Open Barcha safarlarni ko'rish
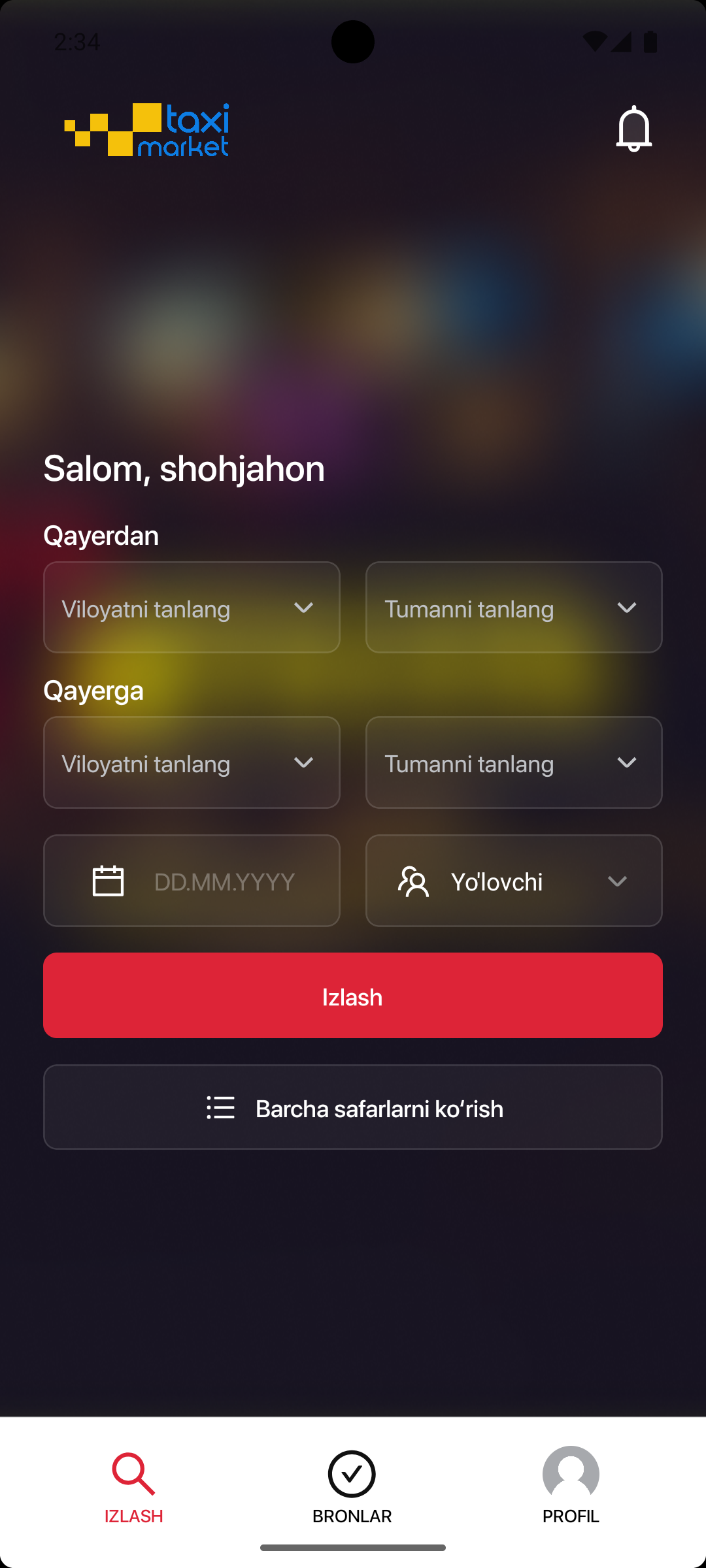Image resolution: width=706 pixels, height=1568 pixels. [353, 1107]
